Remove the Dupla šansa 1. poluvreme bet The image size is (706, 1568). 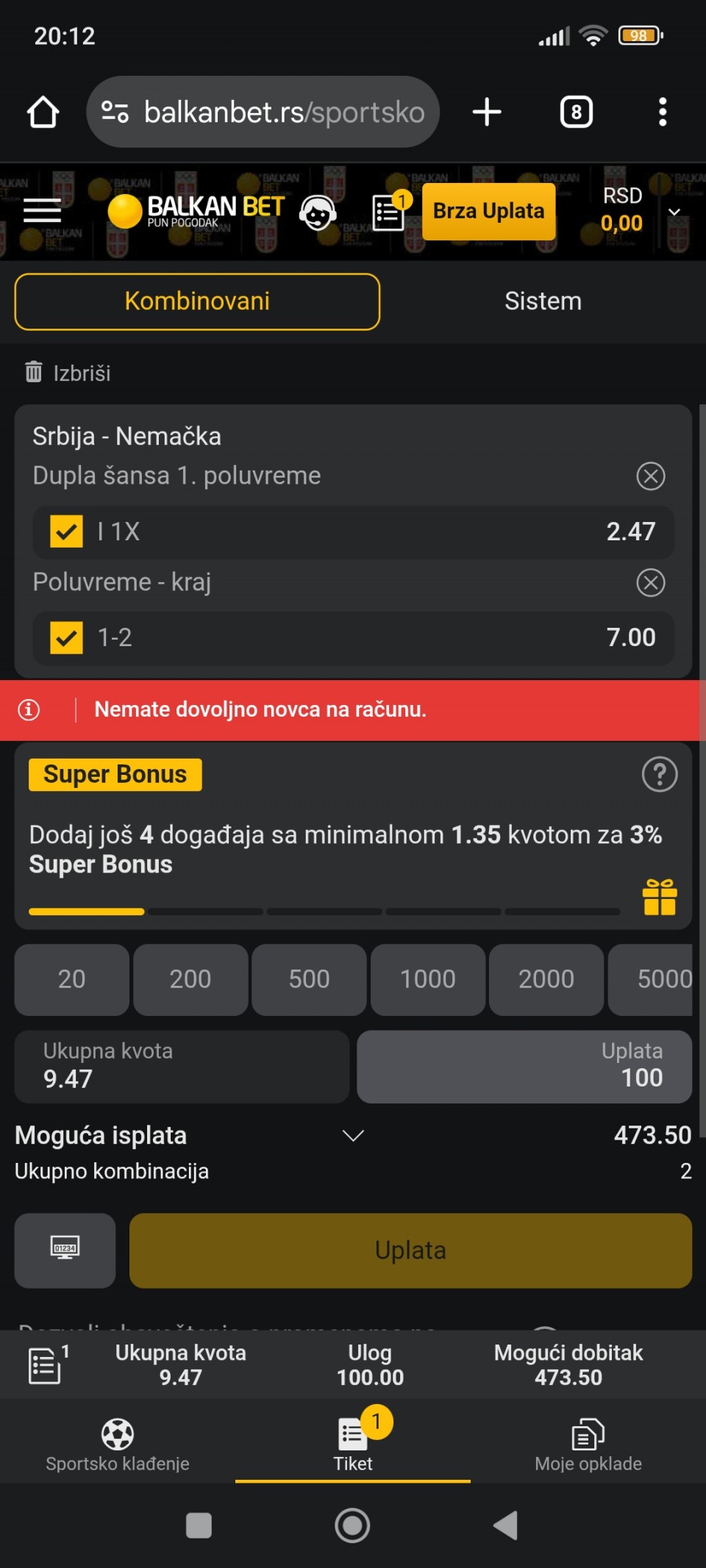650,476
